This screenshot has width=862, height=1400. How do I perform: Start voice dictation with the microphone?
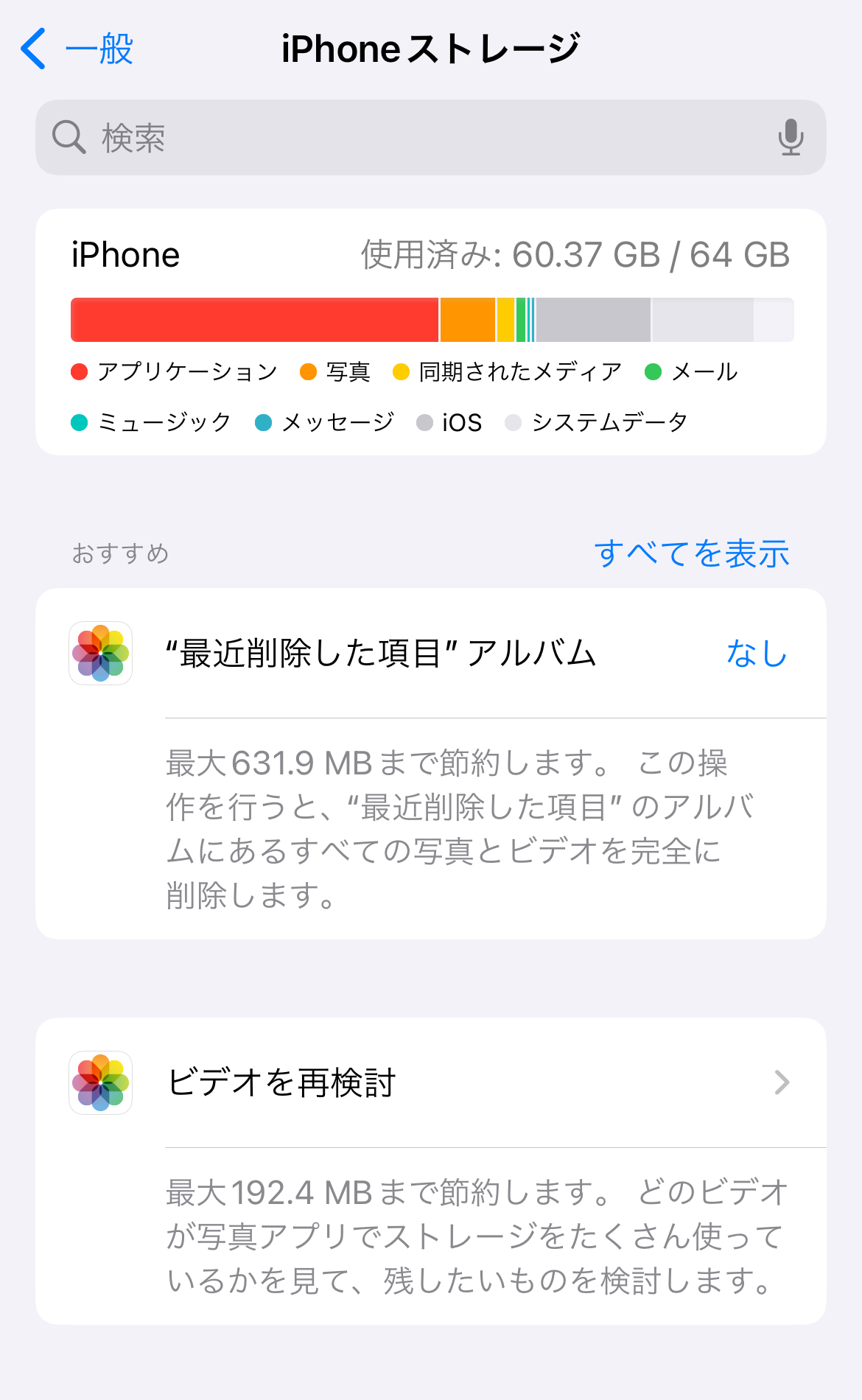(x=791, y=138)
